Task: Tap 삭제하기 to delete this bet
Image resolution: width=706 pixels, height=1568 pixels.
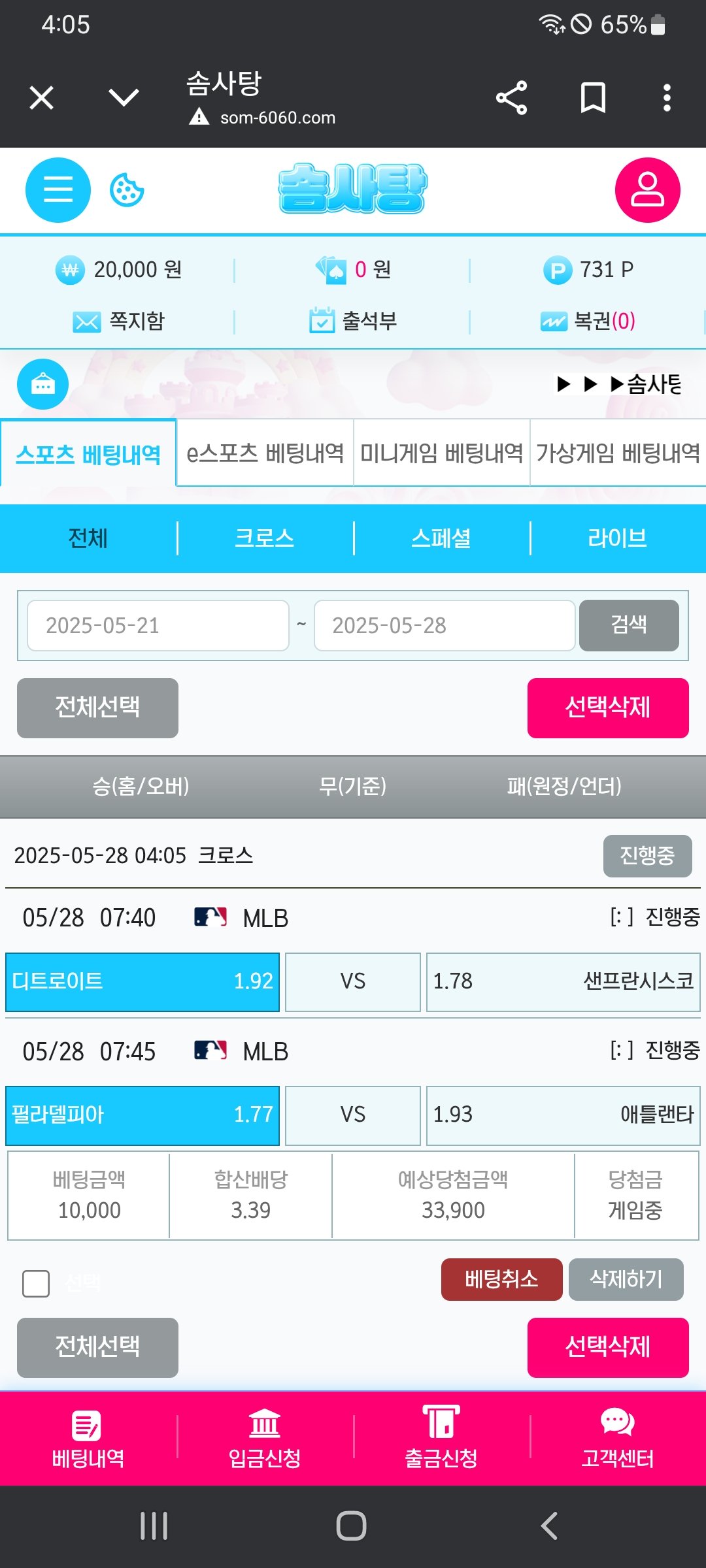Action: (x=626, y=1279)
